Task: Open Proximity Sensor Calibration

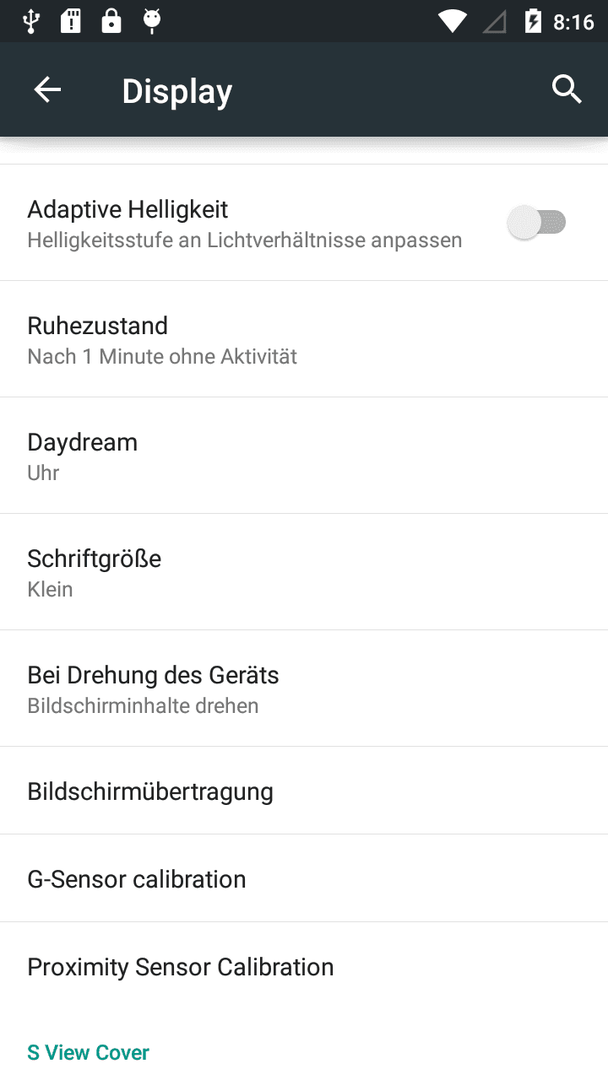Action: [304, 966]
